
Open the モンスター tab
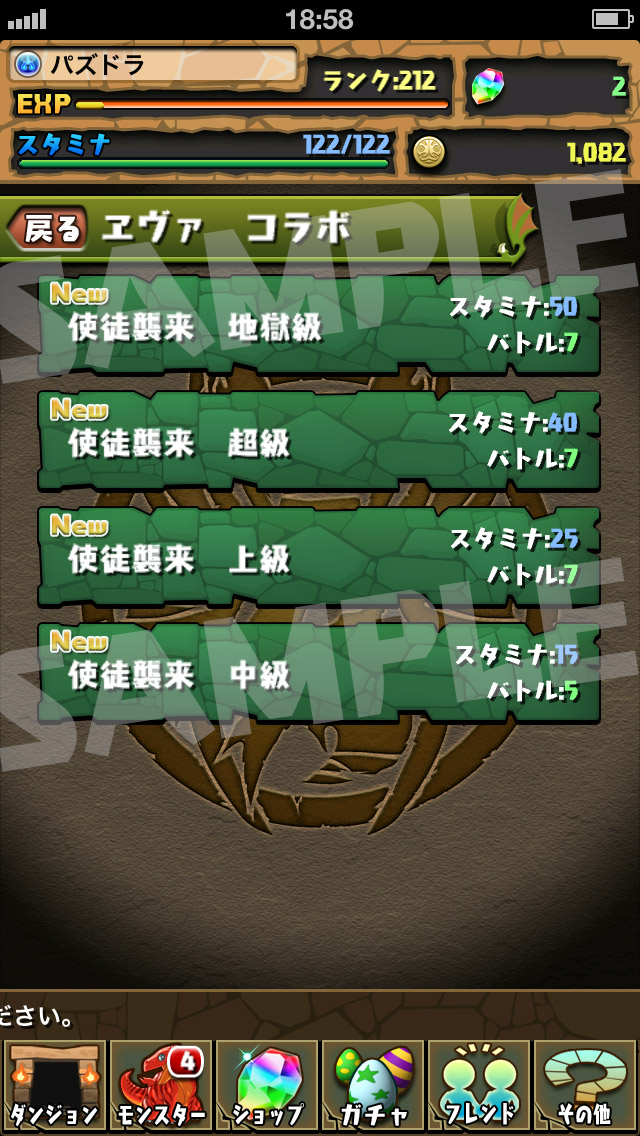[160, 1085]
